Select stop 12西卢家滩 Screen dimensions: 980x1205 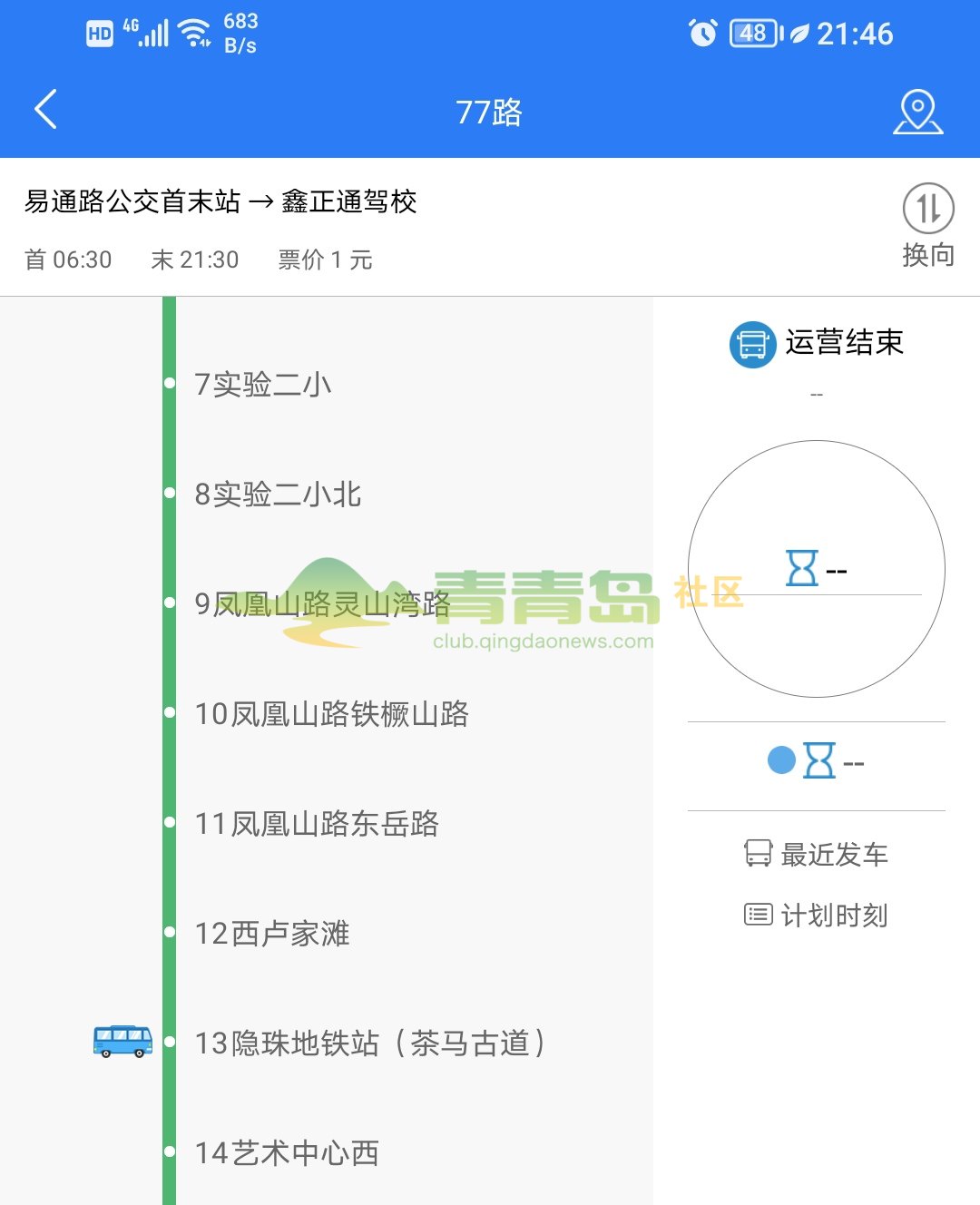click(x=272, y=934)
